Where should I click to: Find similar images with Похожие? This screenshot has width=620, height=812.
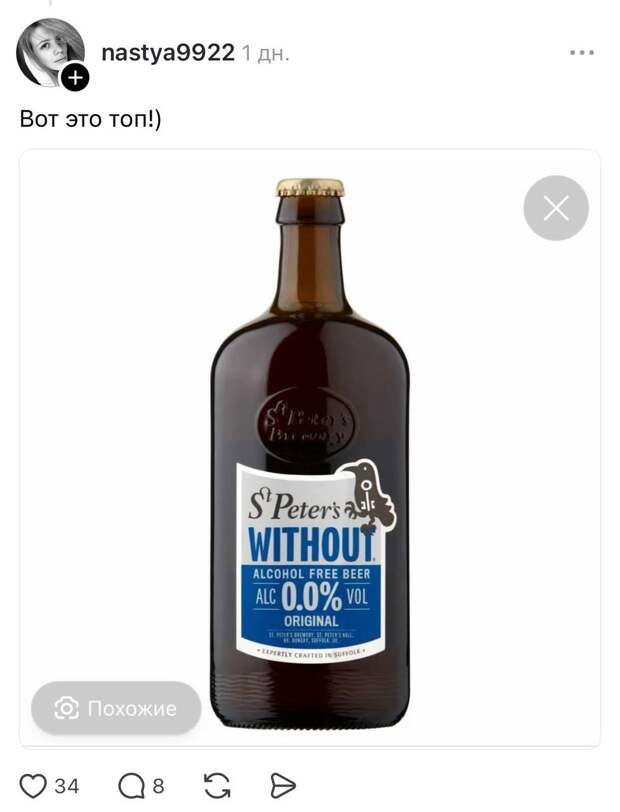(116, 708)
